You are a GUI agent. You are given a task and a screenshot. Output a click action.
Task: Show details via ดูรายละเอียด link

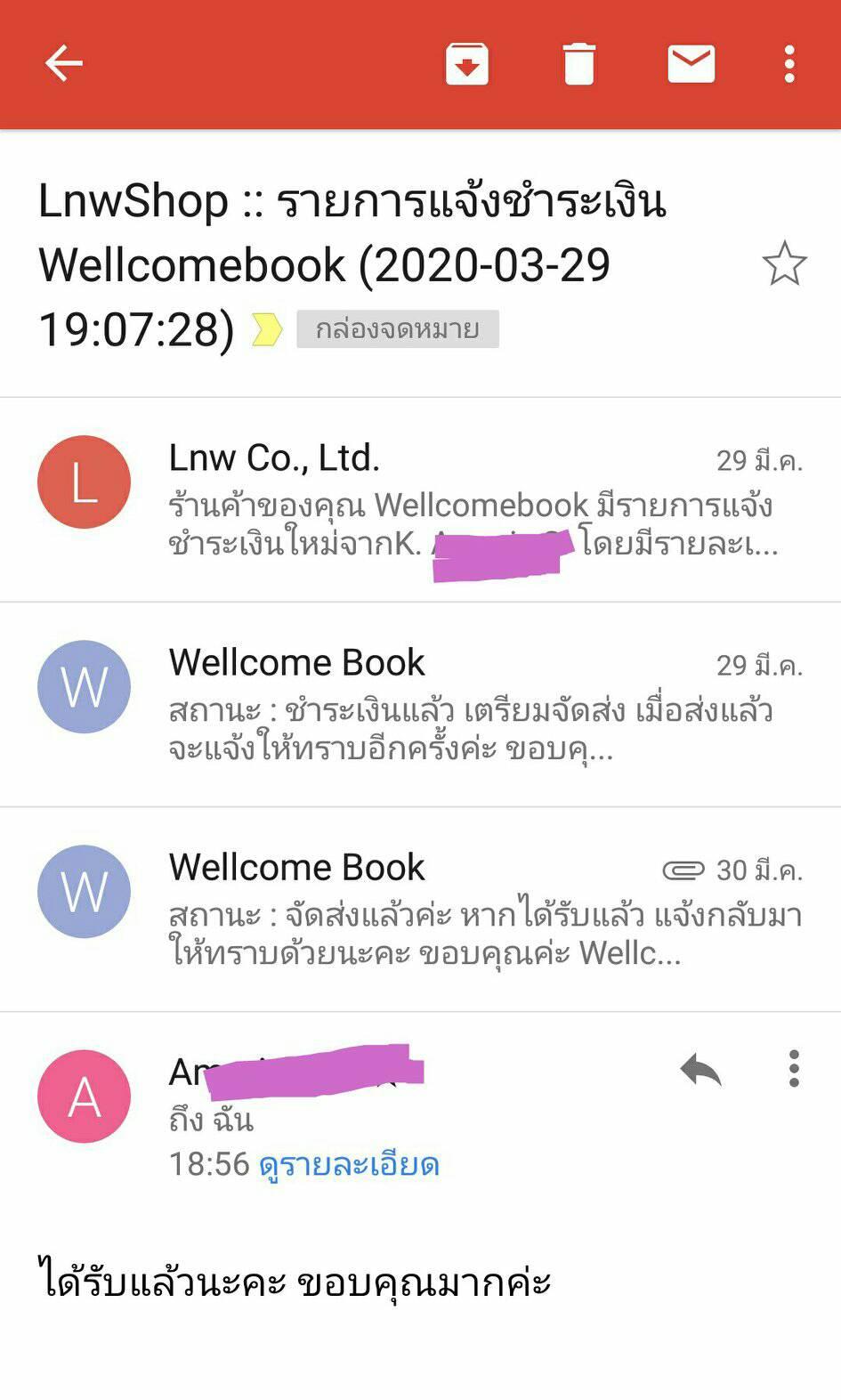coord(349,1164)
